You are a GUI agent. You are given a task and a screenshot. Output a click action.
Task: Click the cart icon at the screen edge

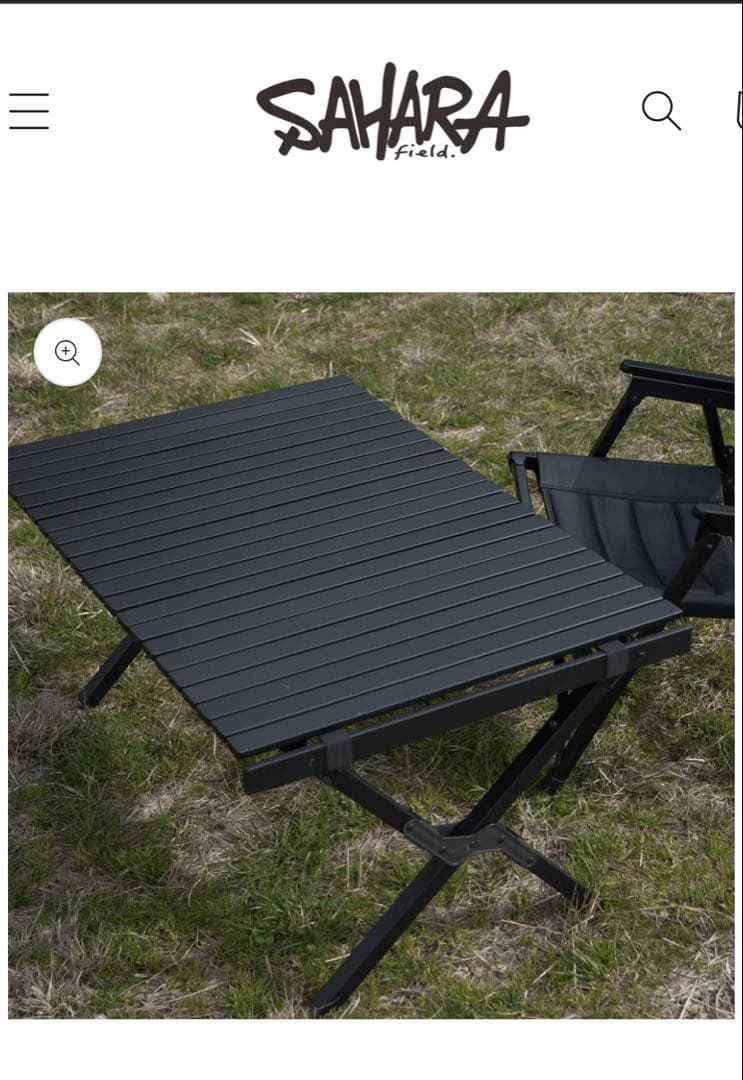(x=738, y=112)
